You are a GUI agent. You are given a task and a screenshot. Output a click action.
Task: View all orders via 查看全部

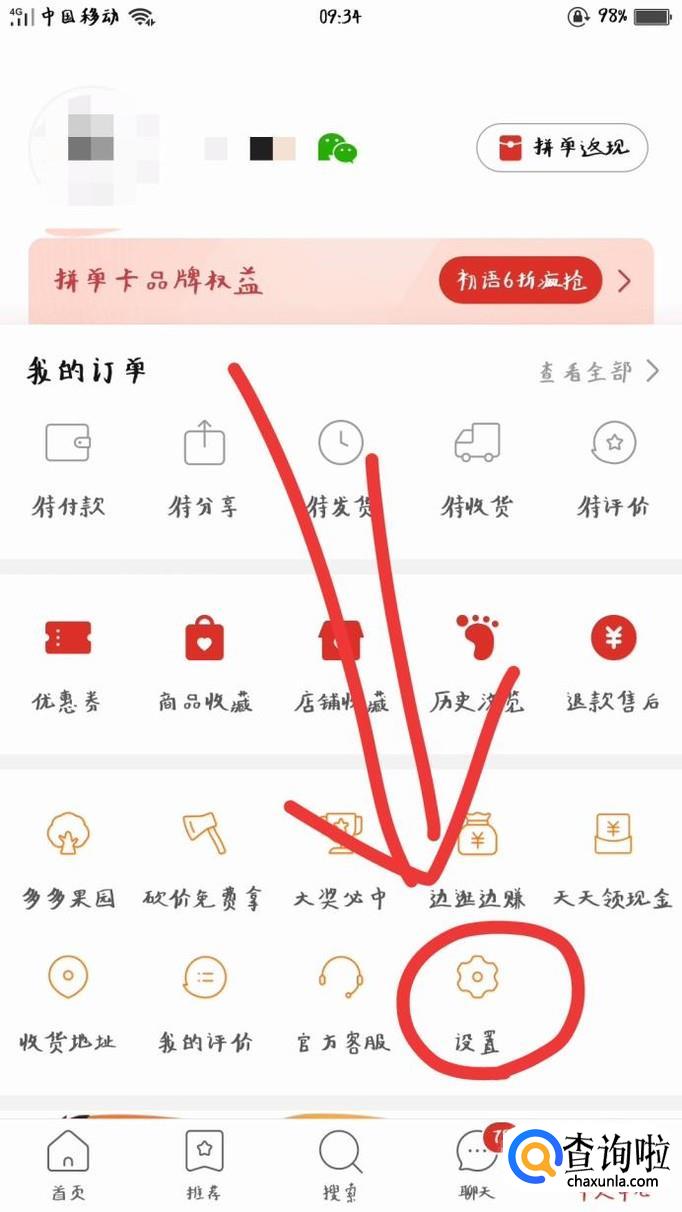(599, 372)
